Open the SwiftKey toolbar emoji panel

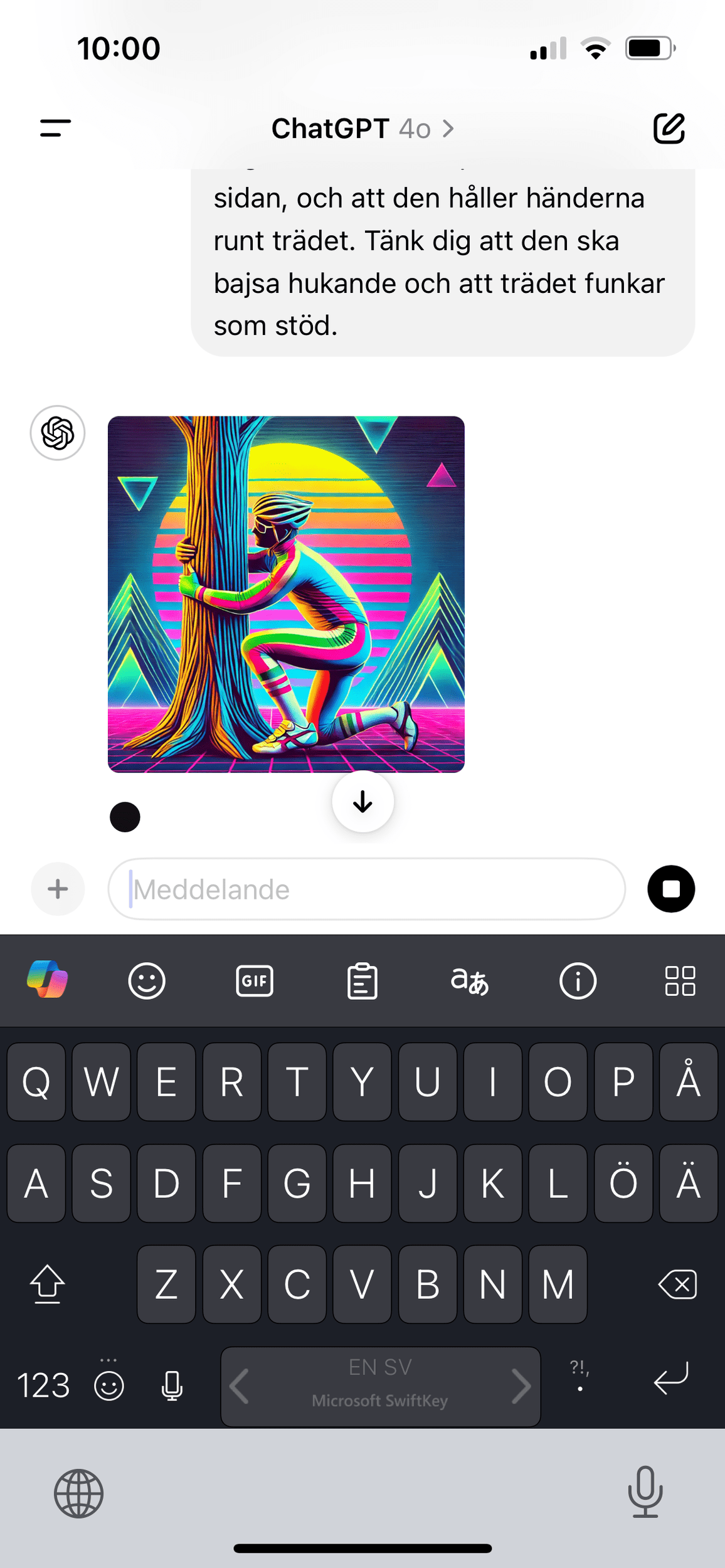coord(147,980)
